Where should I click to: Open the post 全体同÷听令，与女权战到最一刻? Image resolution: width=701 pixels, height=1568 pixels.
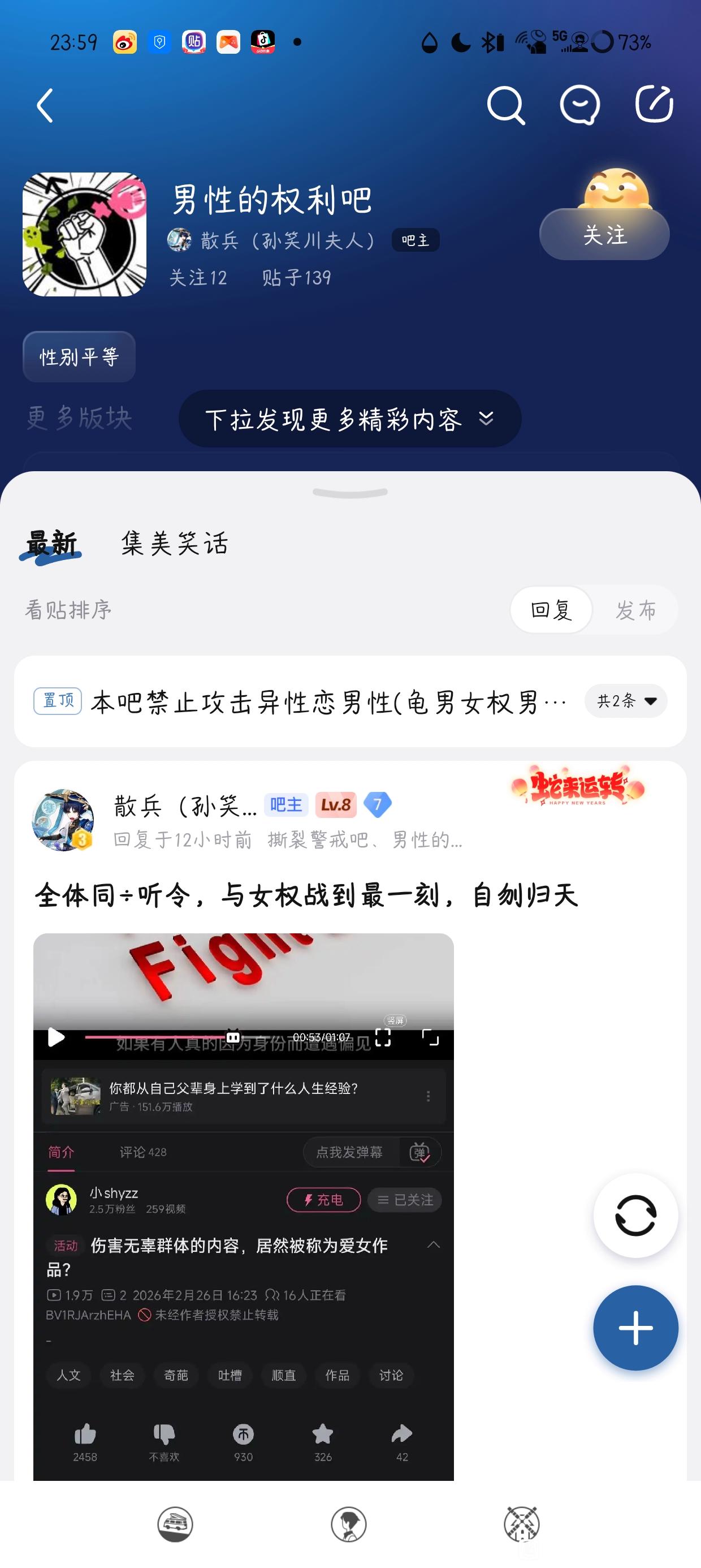point(306,895)
